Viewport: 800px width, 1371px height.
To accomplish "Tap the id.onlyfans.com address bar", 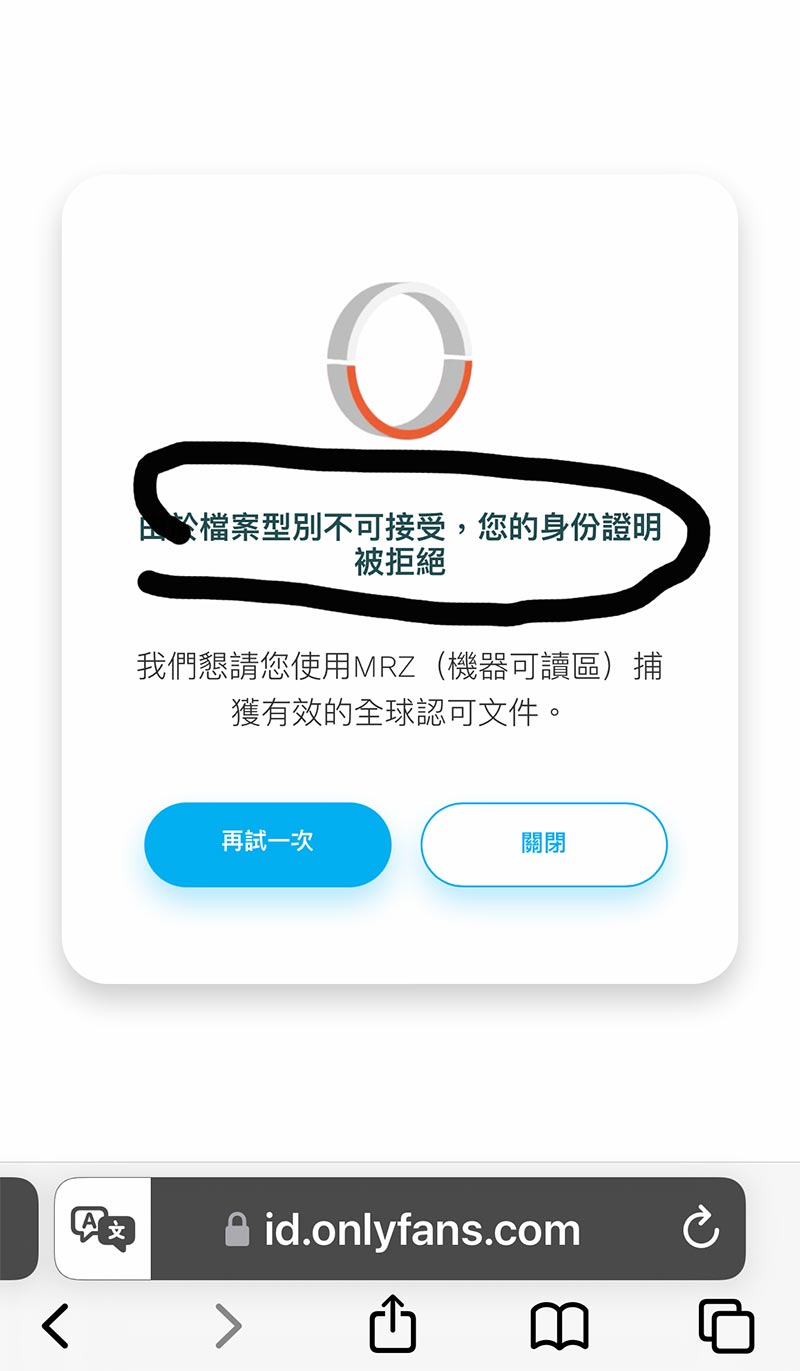I will point(420,1229).
